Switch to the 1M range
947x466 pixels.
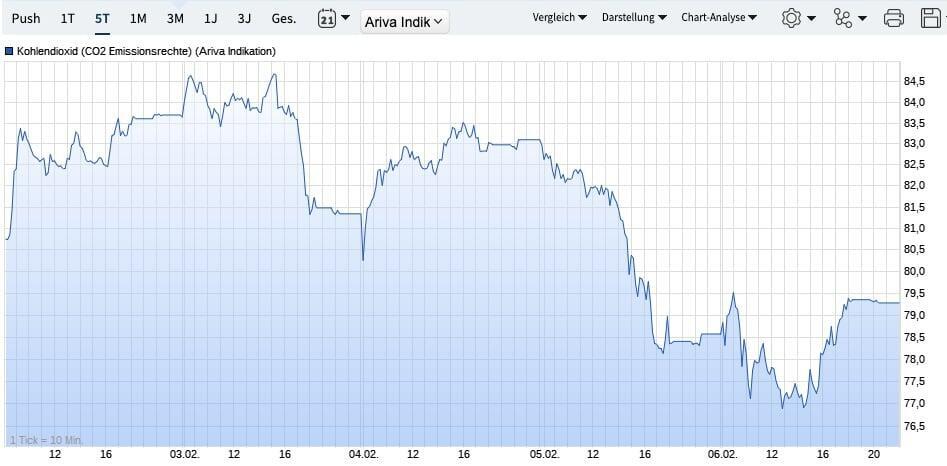[x=138, y=18]
